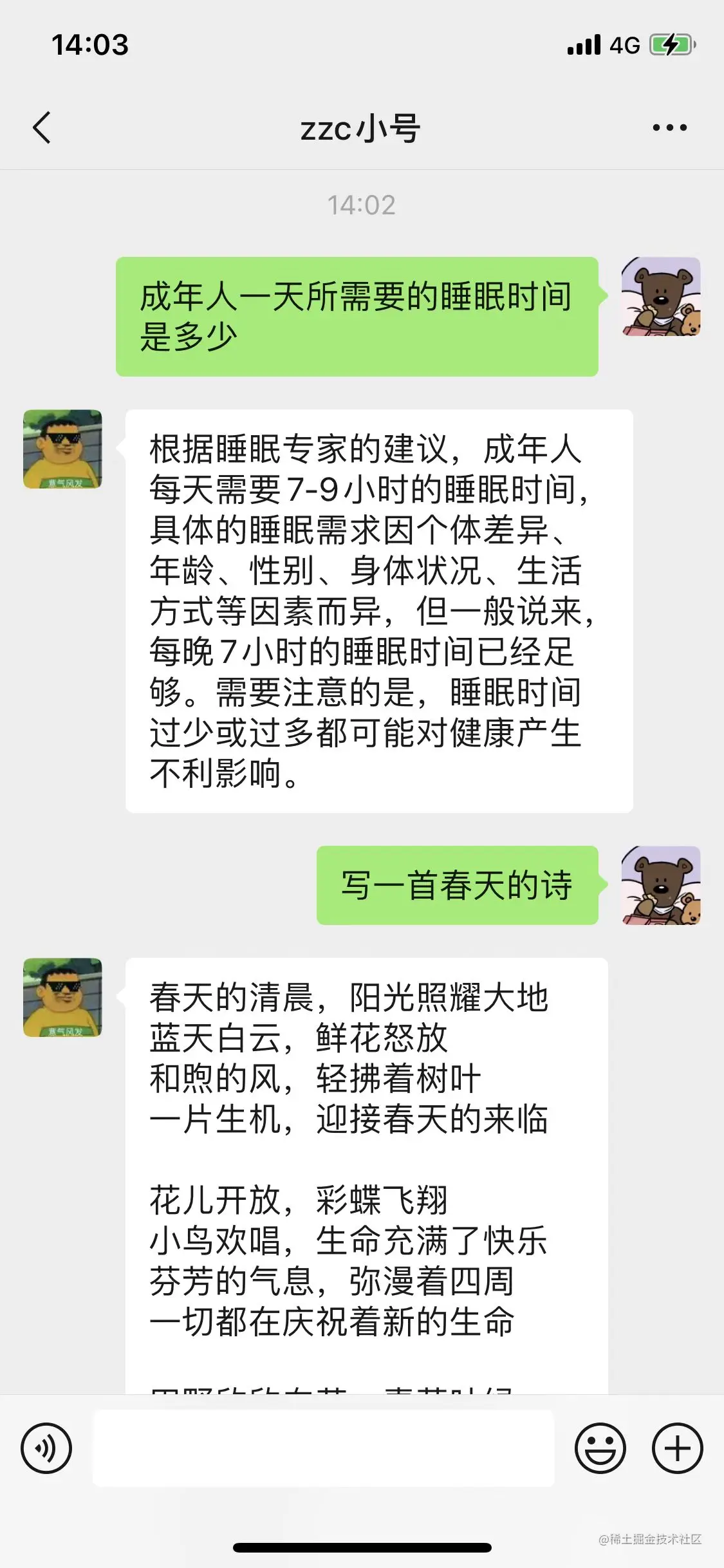
Task: Select the green bubble asking about sleep time
Action: (x=358, y=315)
